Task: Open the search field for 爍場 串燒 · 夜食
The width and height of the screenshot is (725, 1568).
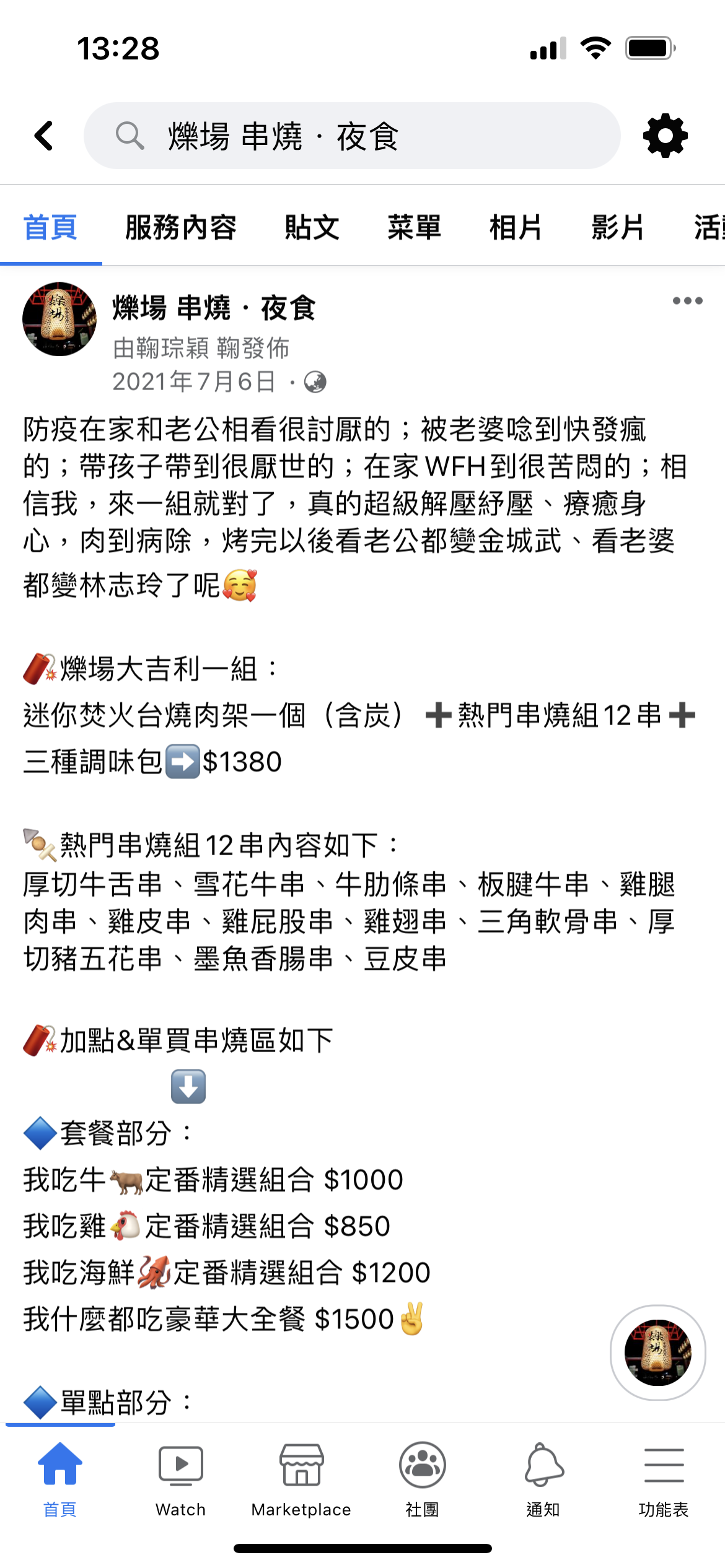Action: tap(352, 136)
